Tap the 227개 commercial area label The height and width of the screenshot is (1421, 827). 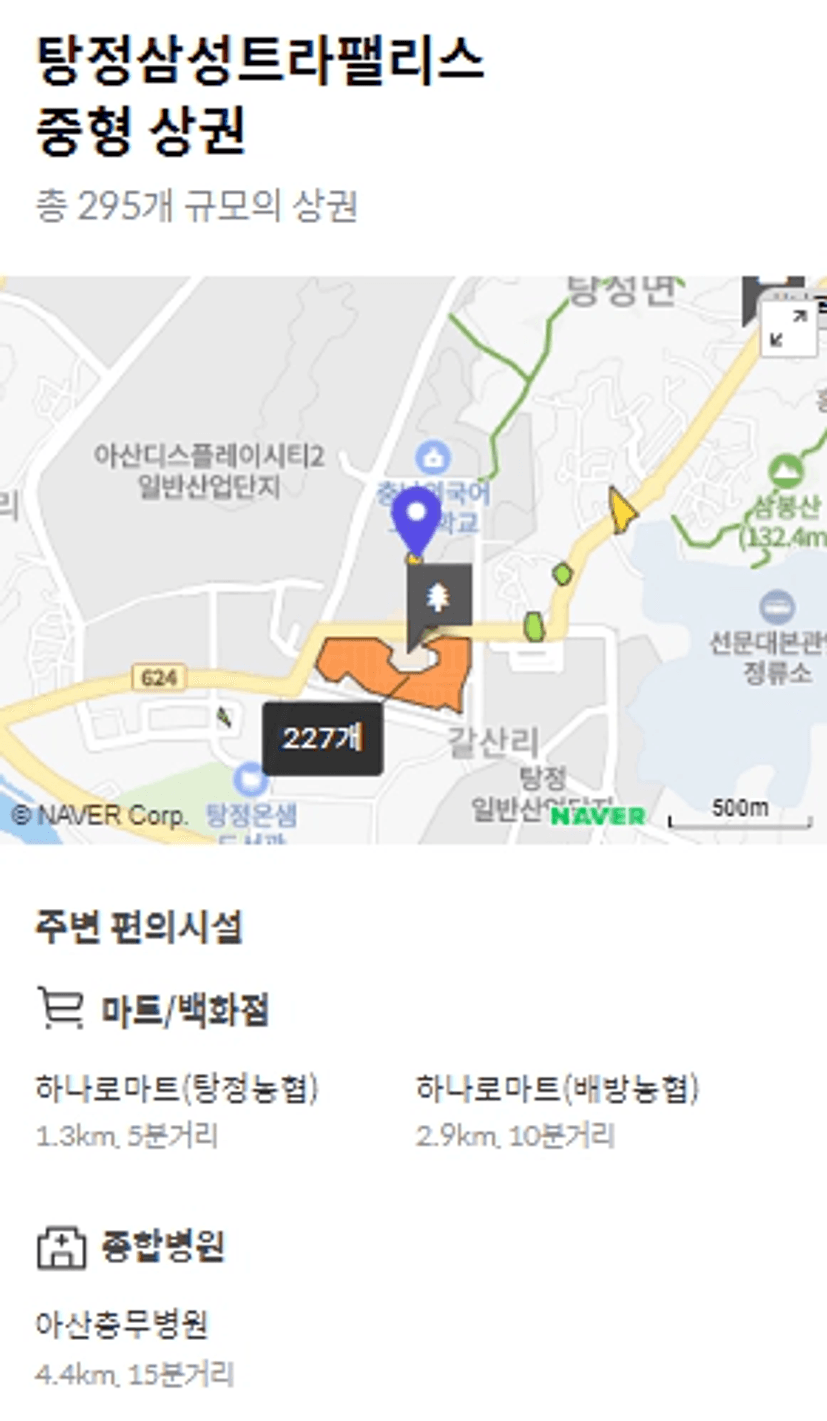pos(322,739)
